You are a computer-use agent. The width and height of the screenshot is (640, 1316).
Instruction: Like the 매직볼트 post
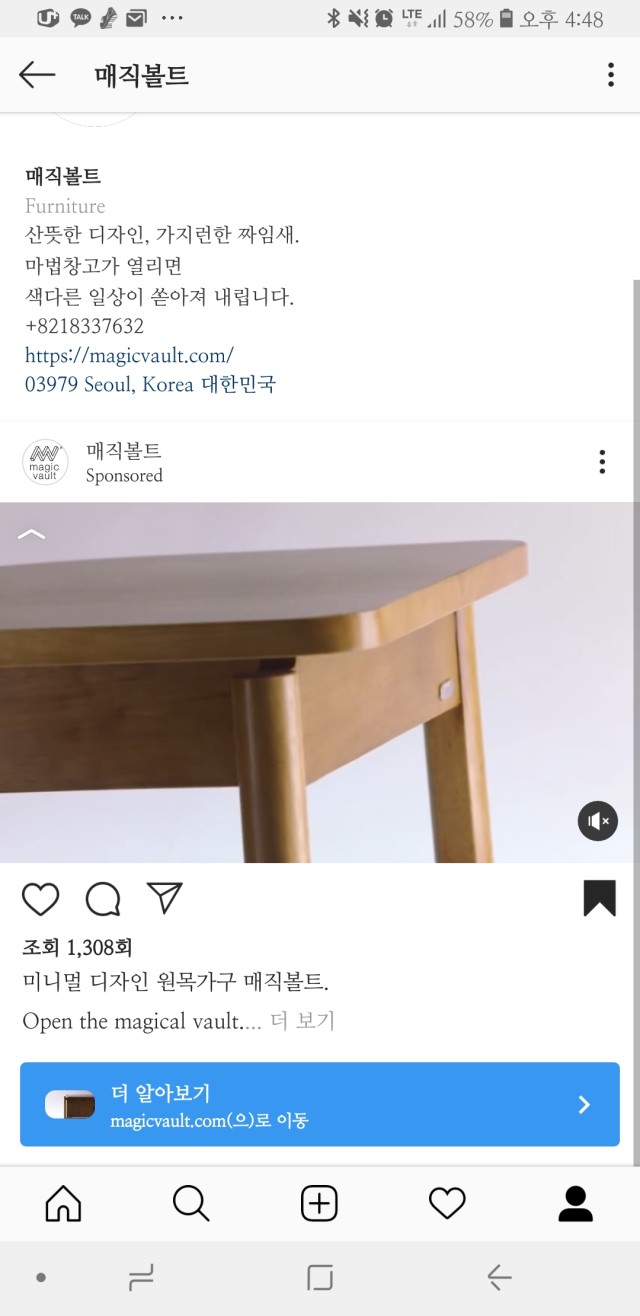(x=41, y=899)
